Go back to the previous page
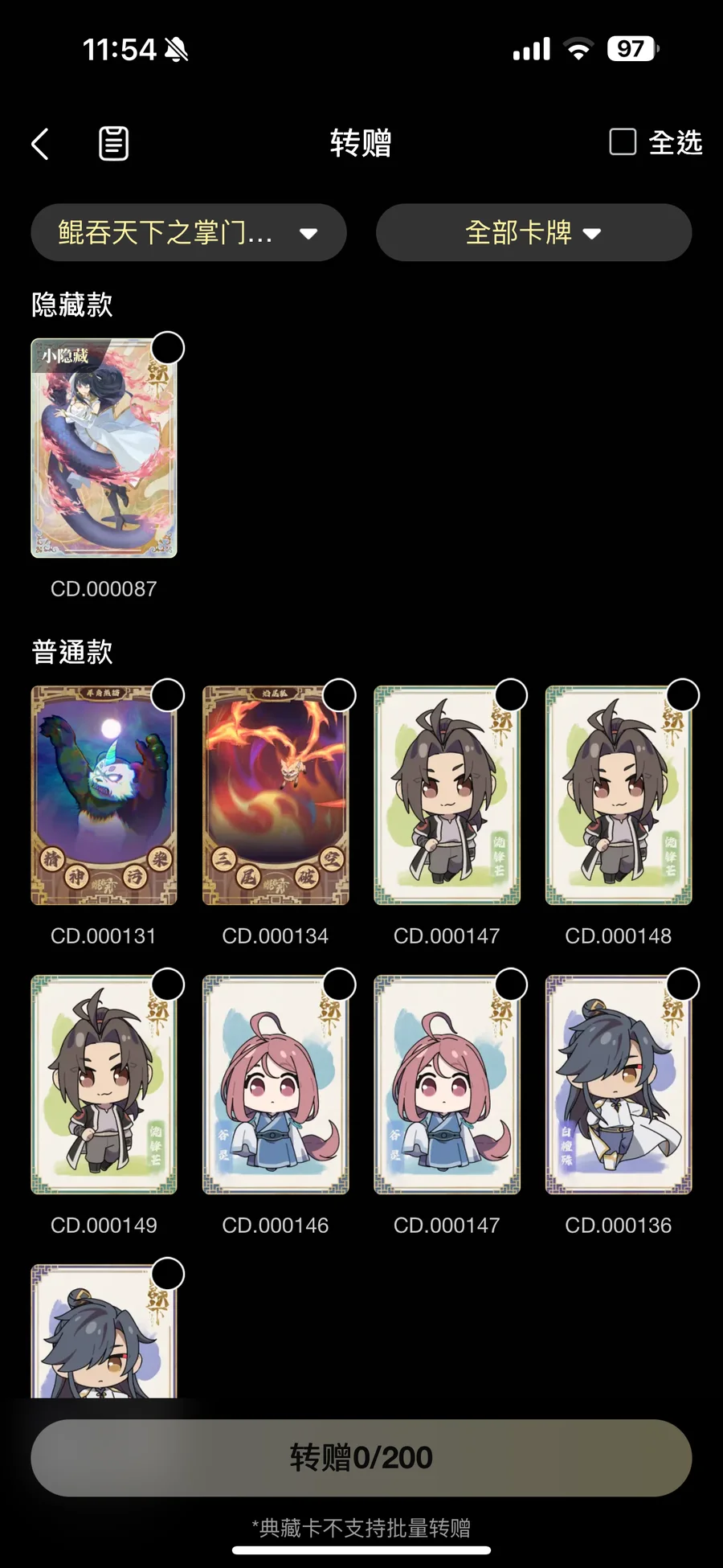The width and height of the screenshot is (723, 1568). 40,145
